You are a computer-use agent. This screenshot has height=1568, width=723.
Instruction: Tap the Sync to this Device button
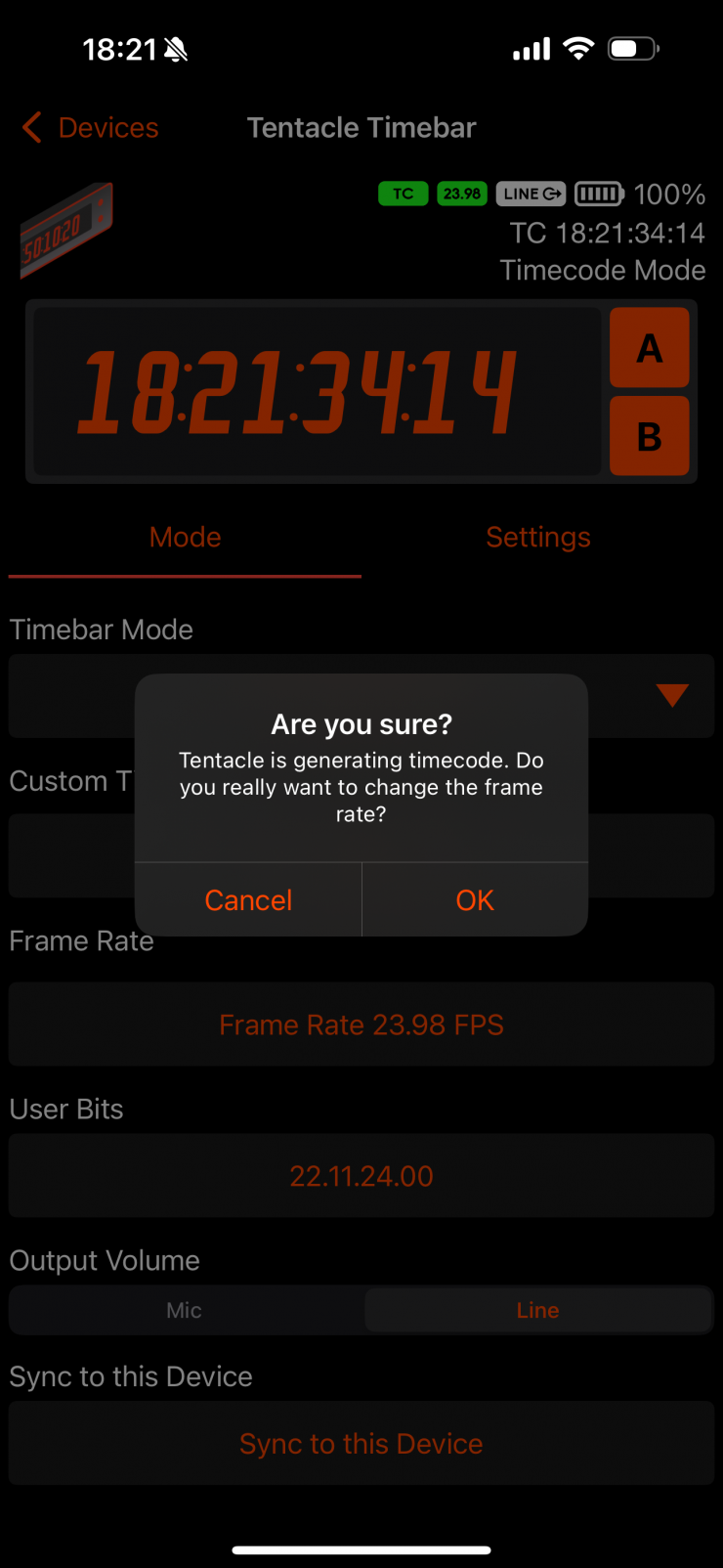click(x=361, y=1444)
